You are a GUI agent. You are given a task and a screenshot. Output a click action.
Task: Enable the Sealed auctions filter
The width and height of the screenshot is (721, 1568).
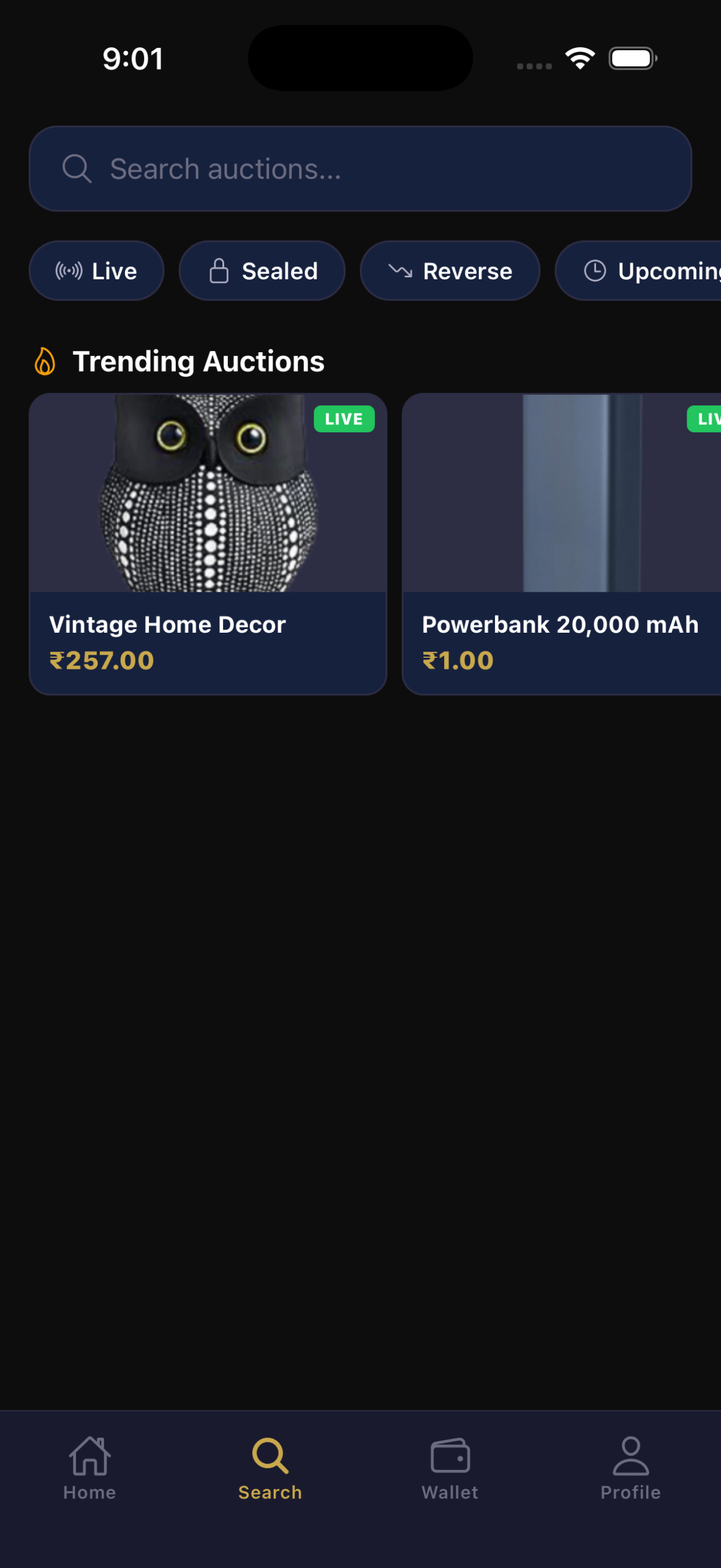pos(262,270)
